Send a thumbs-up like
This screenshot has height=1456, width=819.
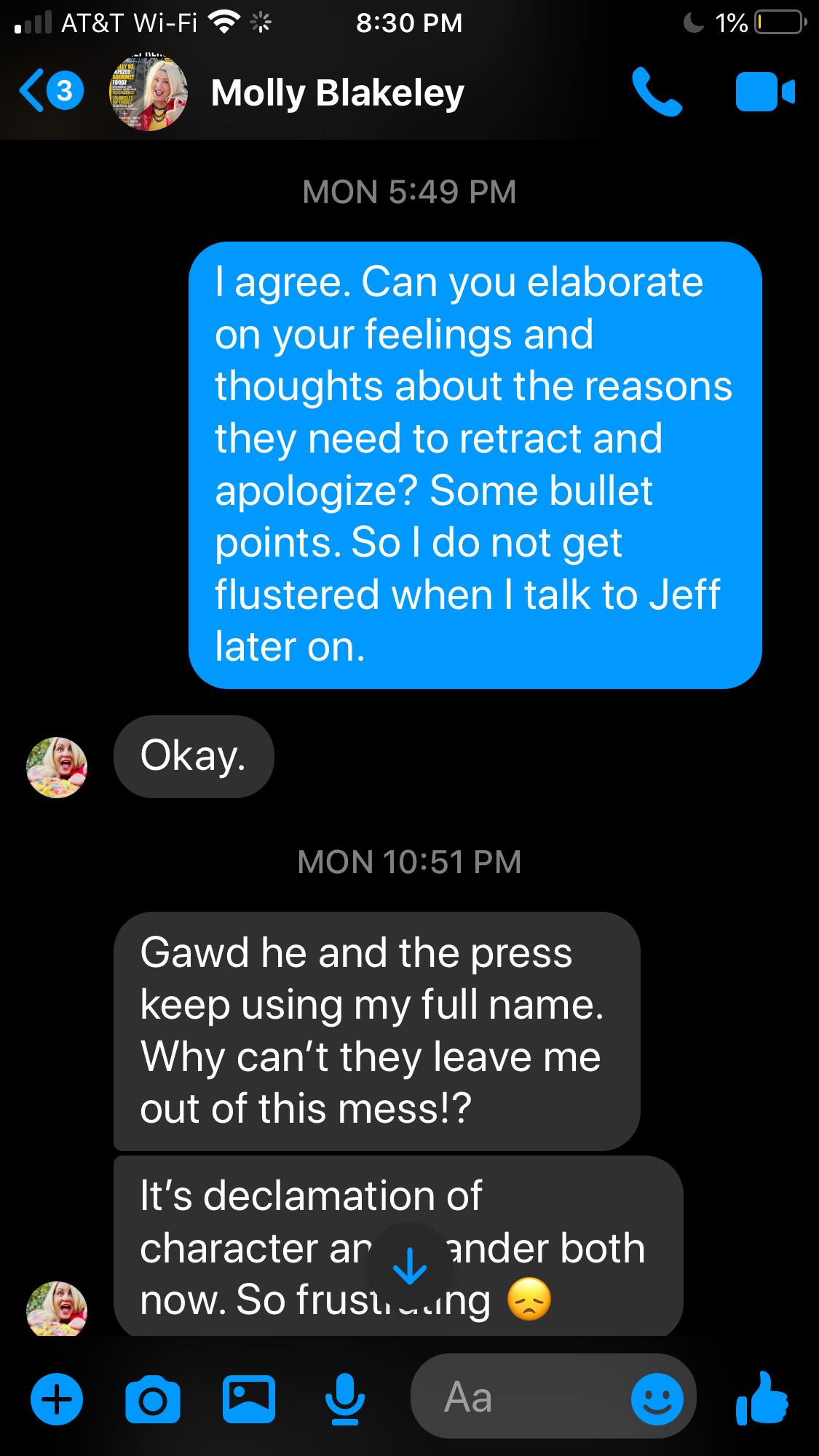(762, 1397)
